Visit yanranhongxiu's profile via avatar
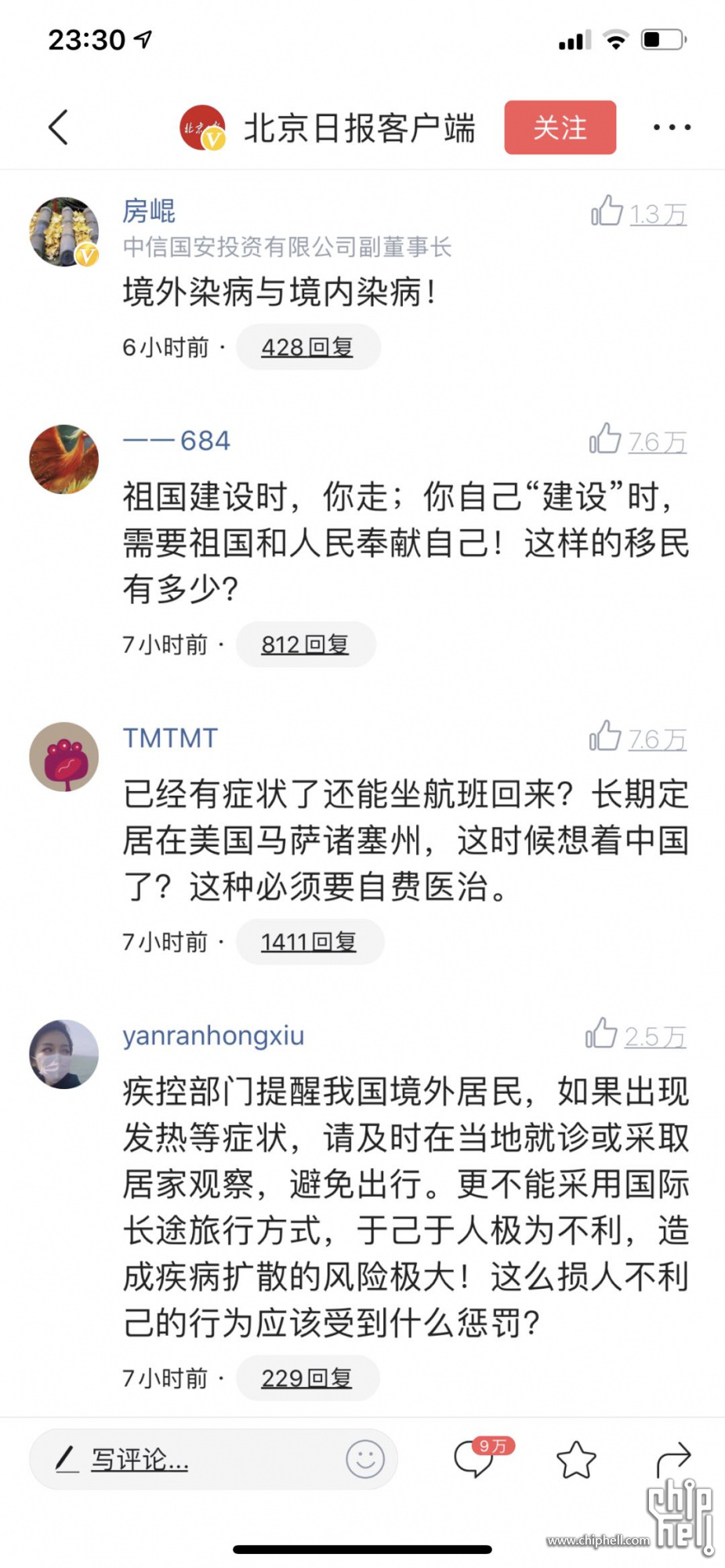This screenshot has width=725, height=1568. pos(64,1054)
